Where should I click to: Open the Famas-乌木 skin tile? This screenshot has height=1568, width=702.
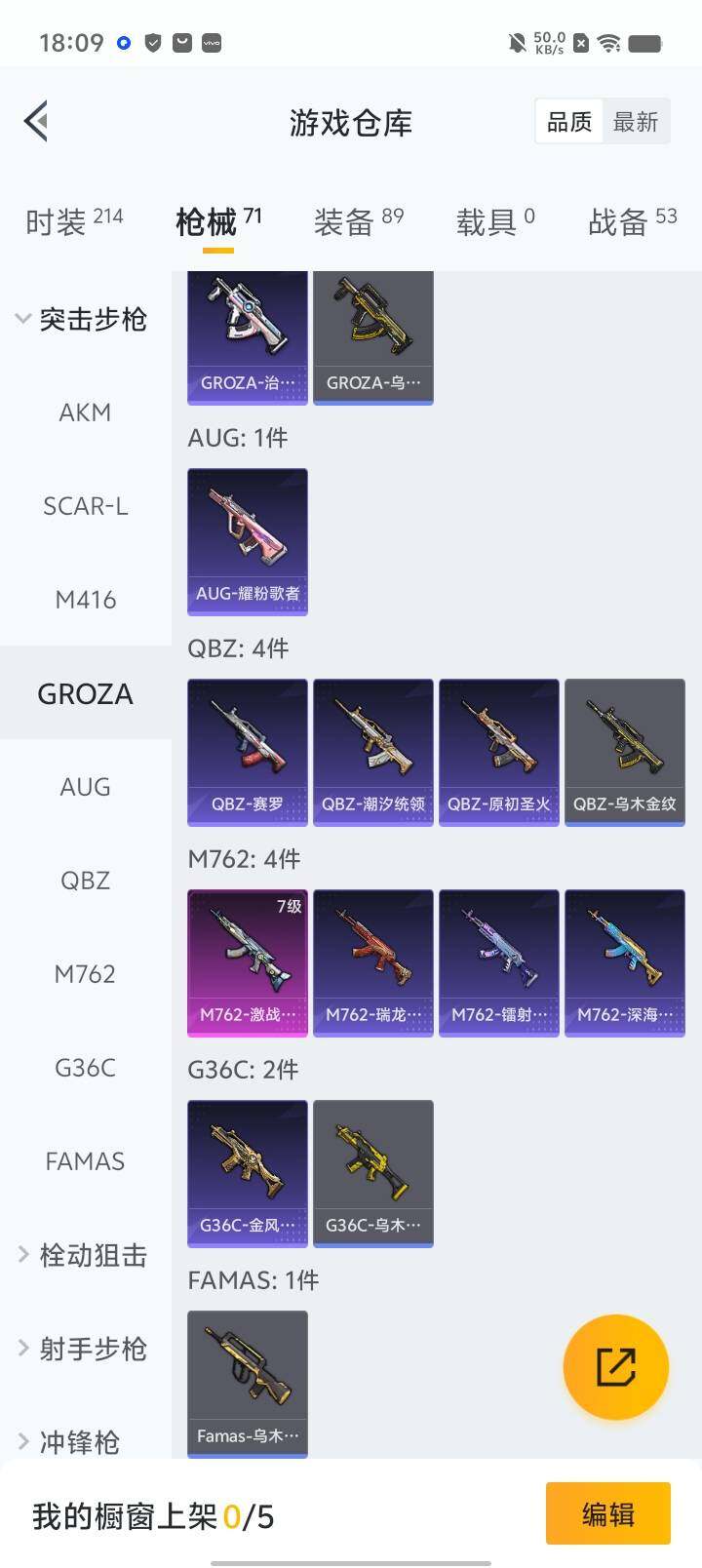coord(248,1383)
